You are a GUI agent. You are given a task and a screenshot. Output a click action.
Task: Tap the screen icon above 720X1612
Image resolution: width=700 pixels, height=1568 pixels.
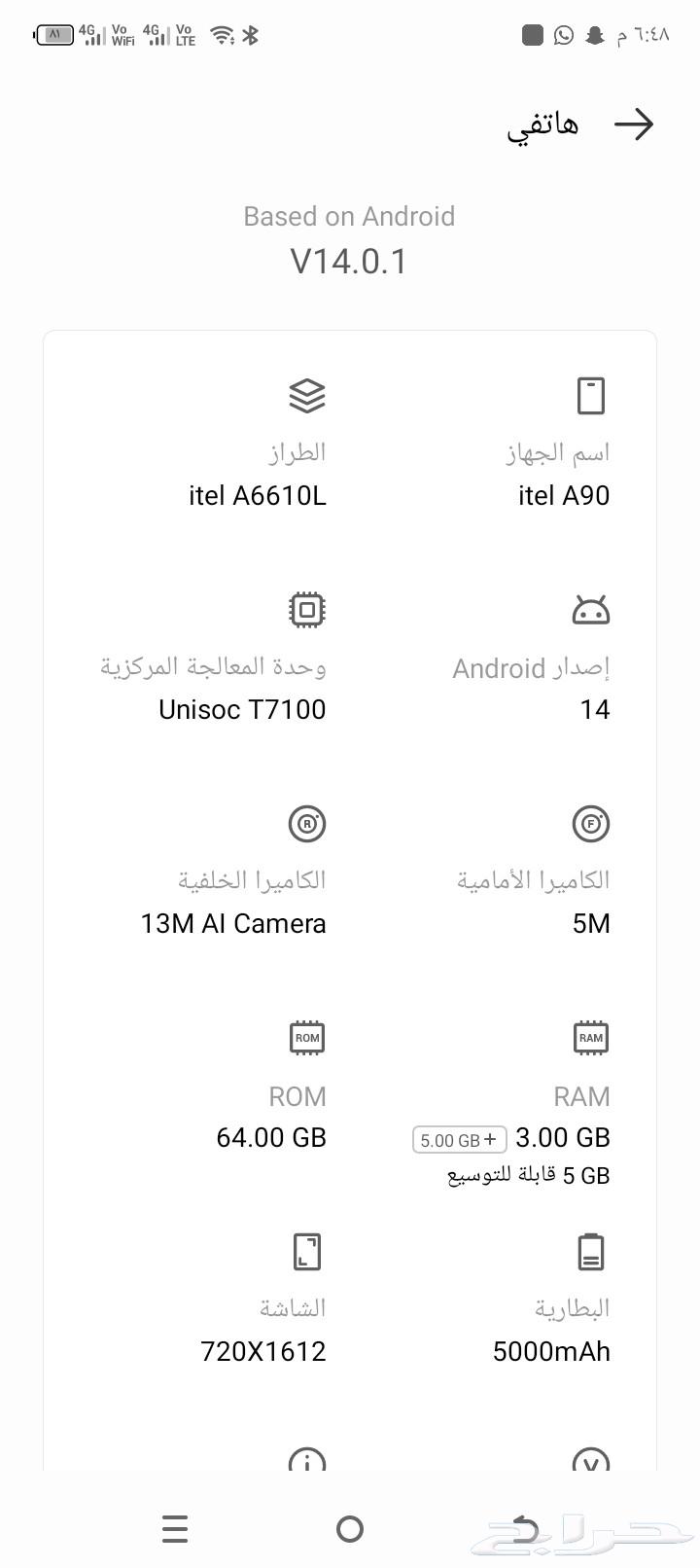tap(307, 1252)
